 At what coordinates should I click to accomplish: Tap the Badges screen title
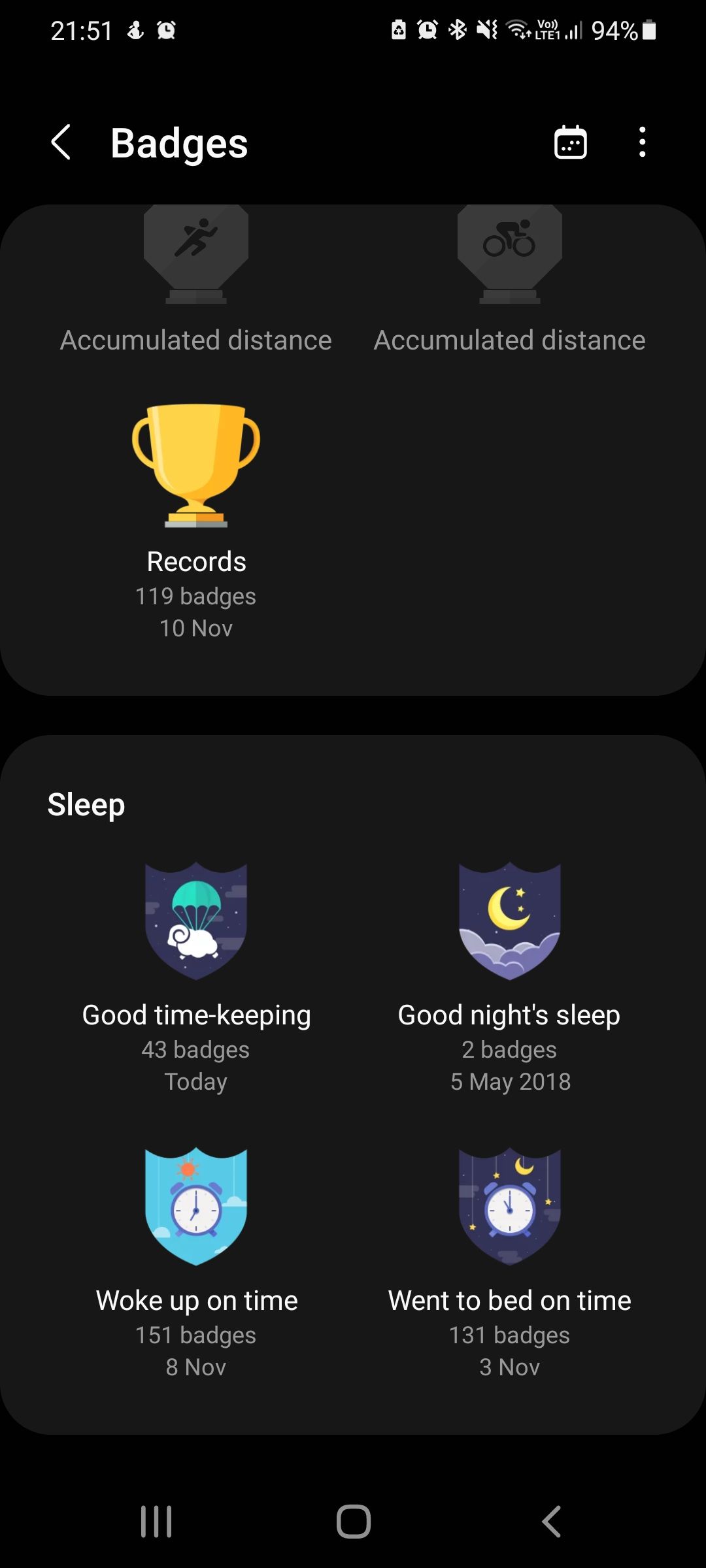point(179,142)
